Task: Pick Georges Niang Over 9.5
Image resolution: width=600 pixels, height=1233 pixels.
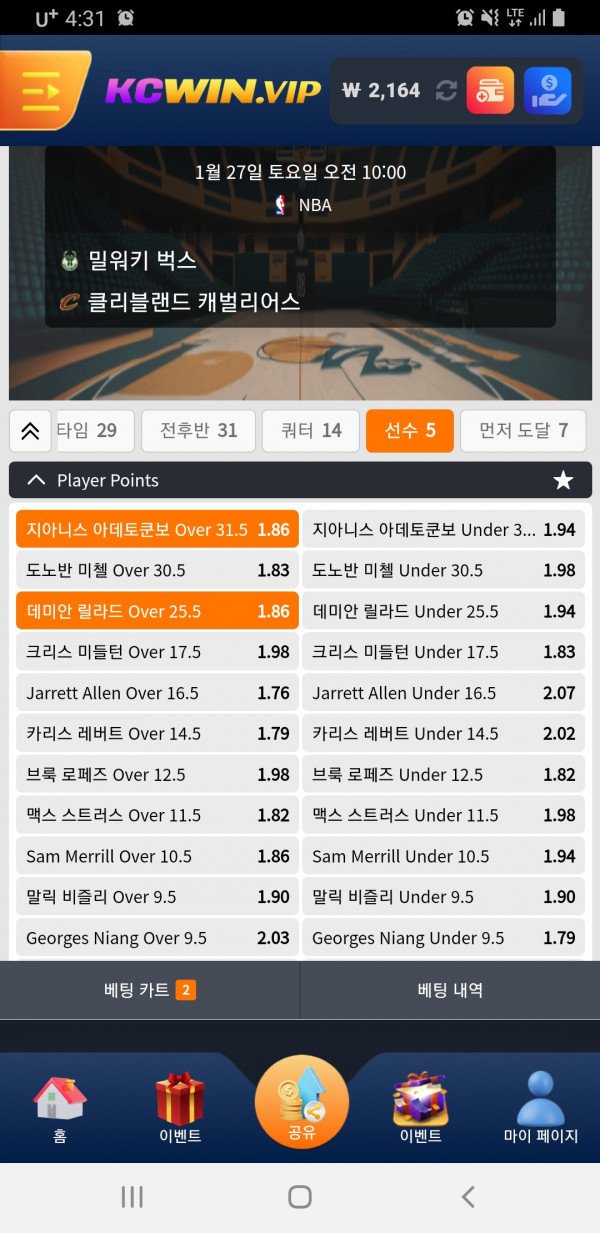Action: pyautogui.click(x=157, y=938)
